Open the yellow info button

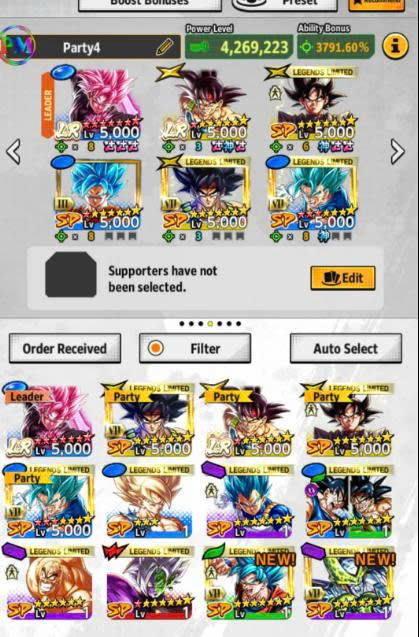point(395,46)
